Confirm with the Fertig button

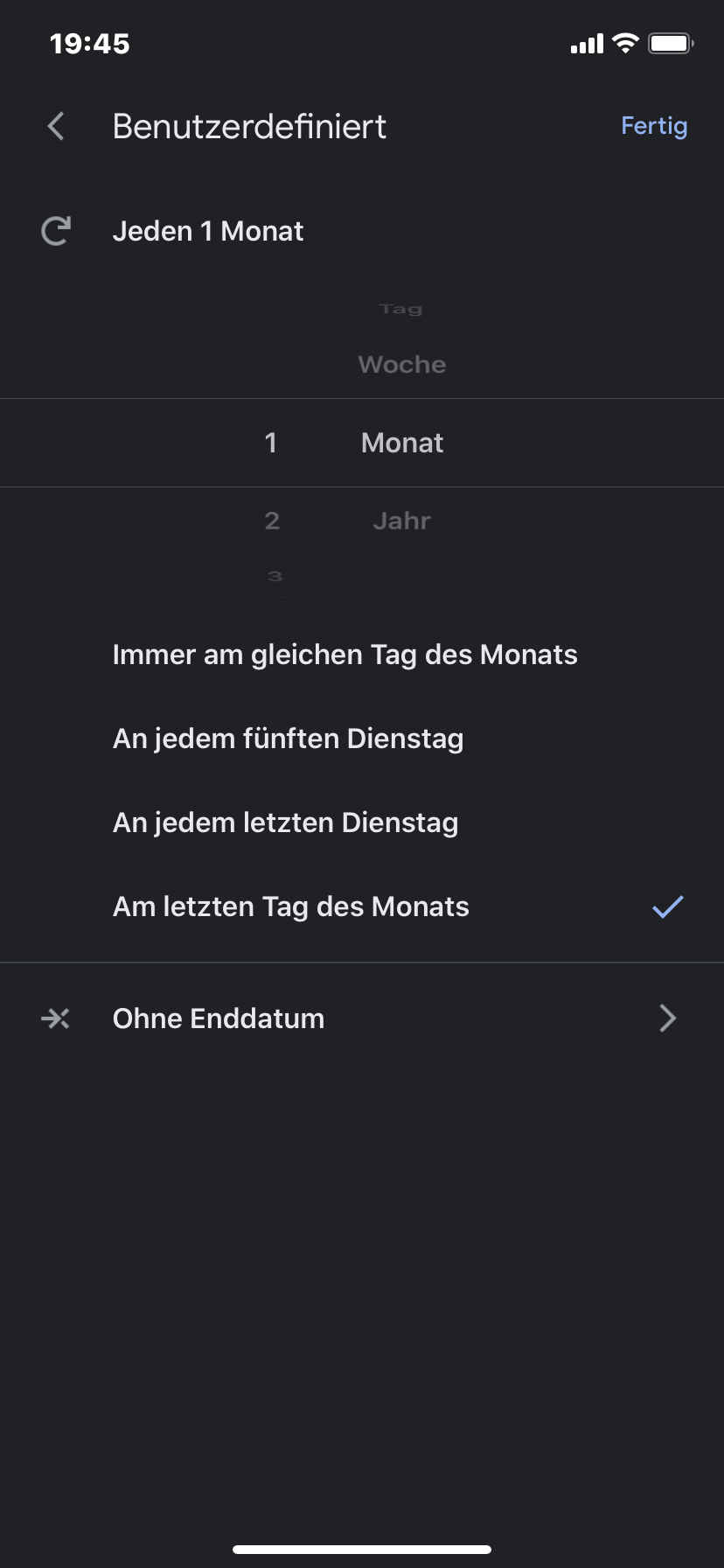(x=653, y=126)
